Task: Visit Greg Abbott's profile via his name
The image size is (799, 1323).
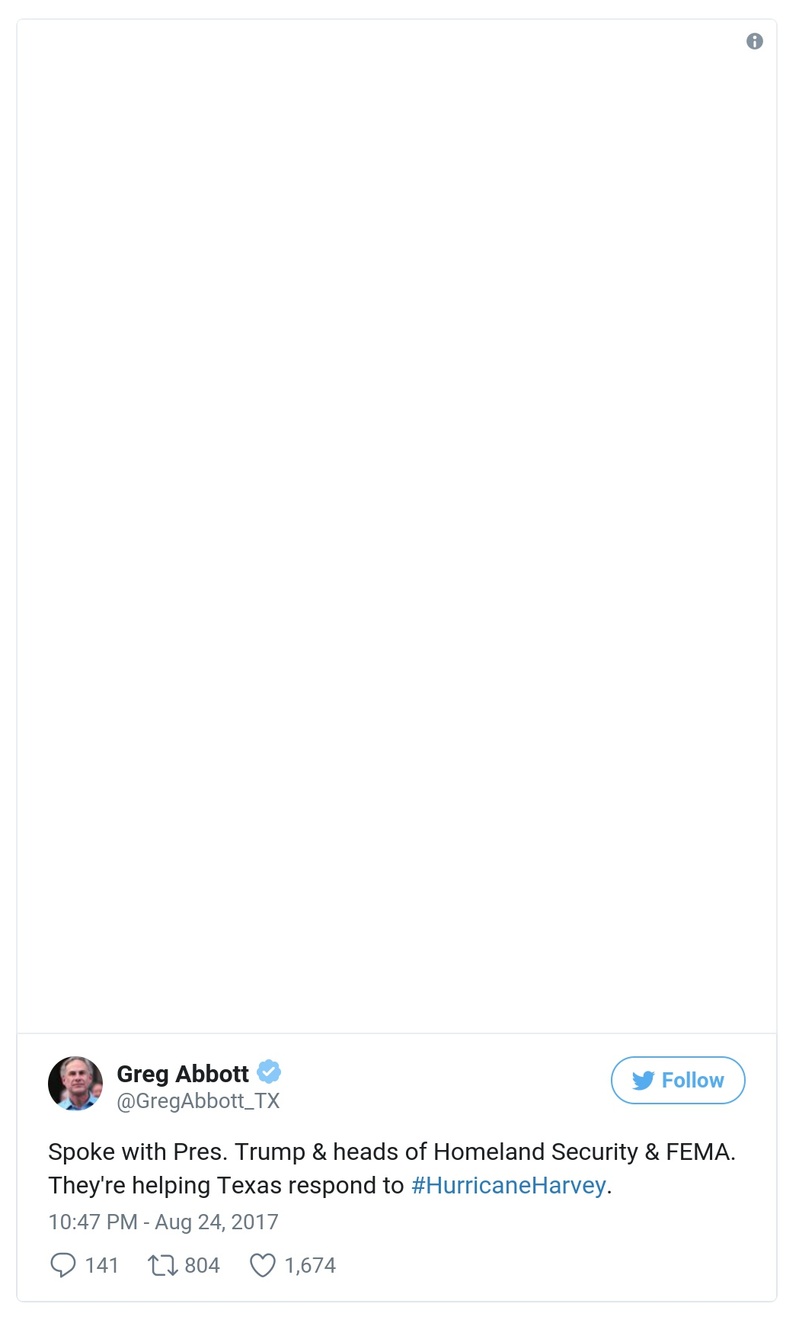Action: 183,1073
